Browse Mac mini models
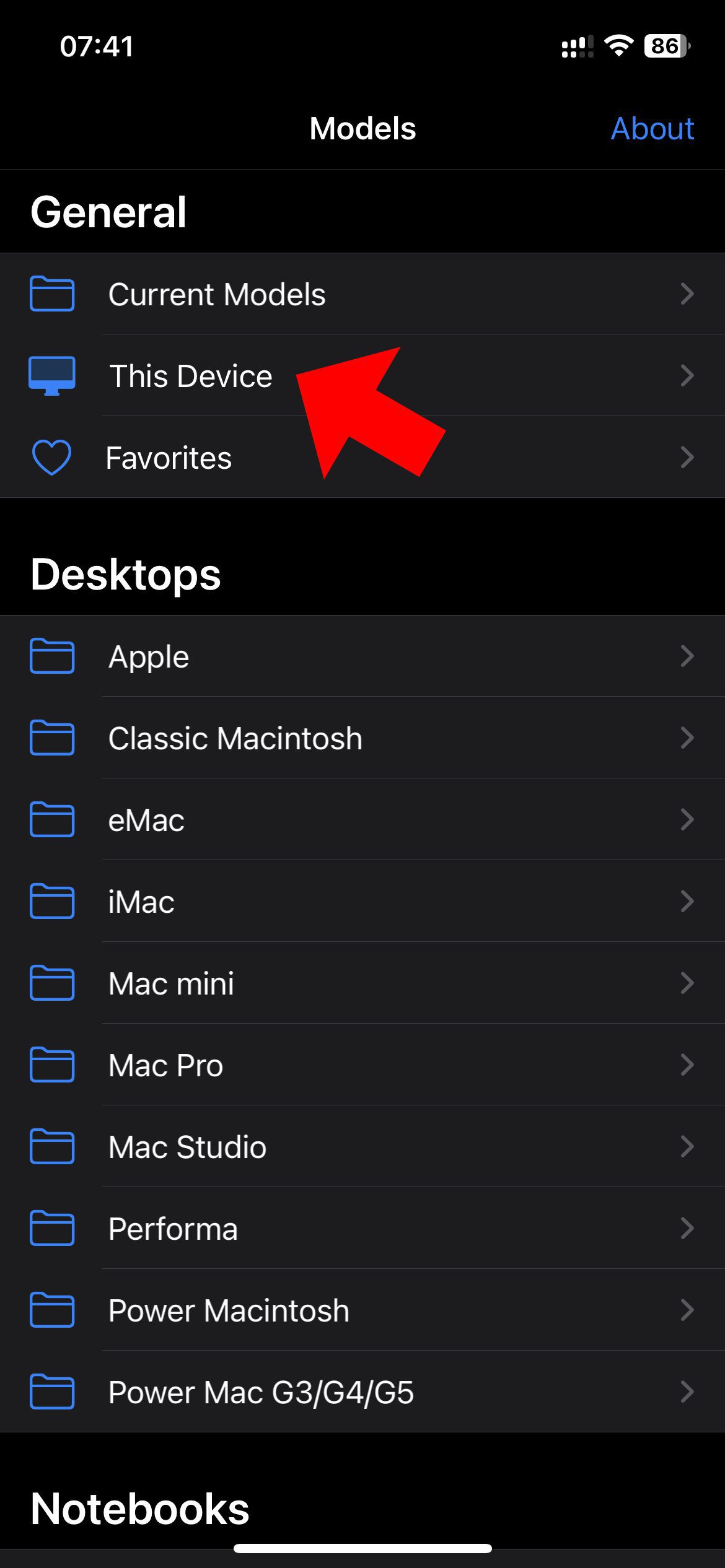The image size is (725, 1568). [362, 983]
